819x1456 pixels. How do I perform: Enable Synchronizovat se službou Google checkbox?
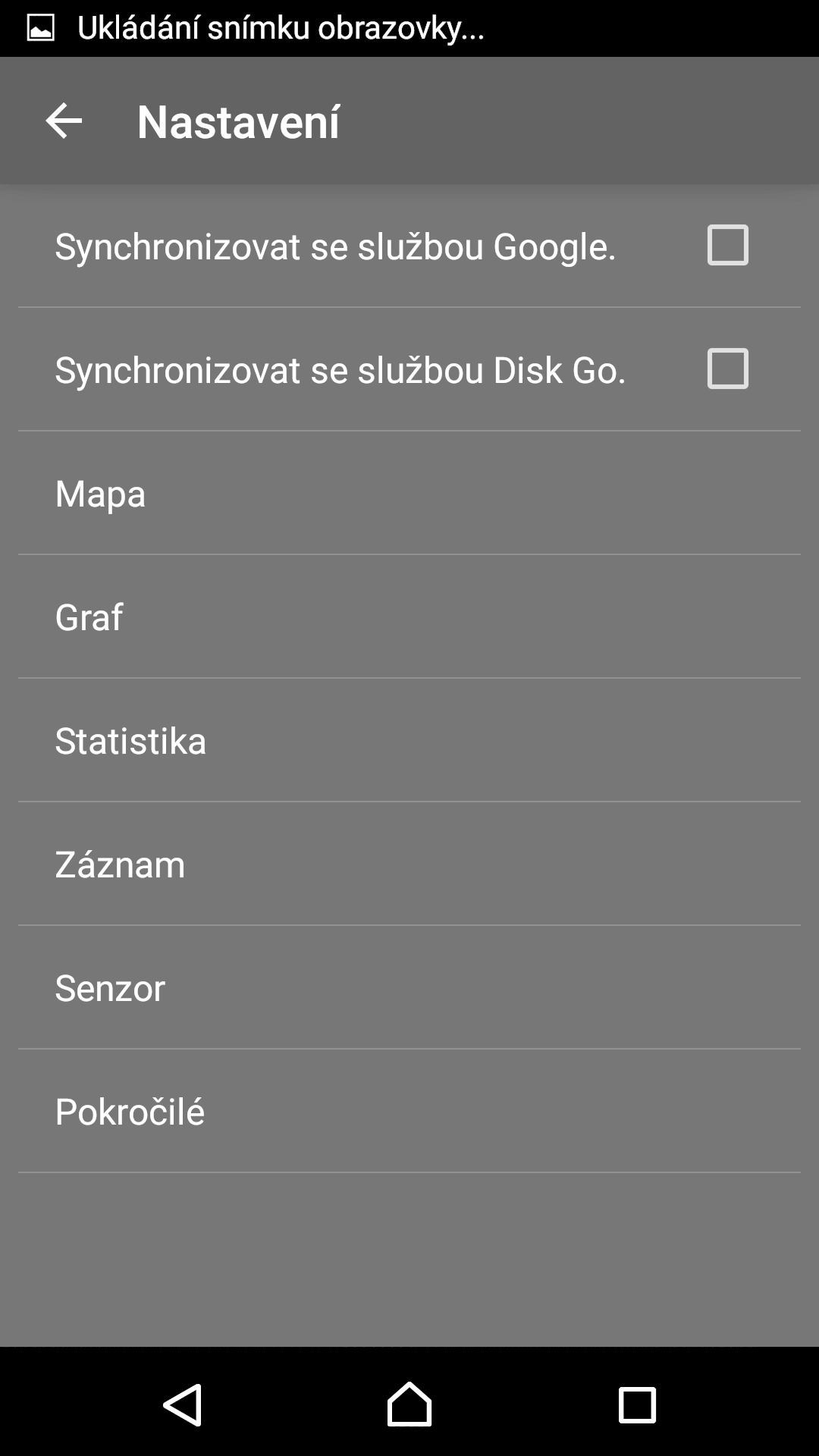pos(727,245)
